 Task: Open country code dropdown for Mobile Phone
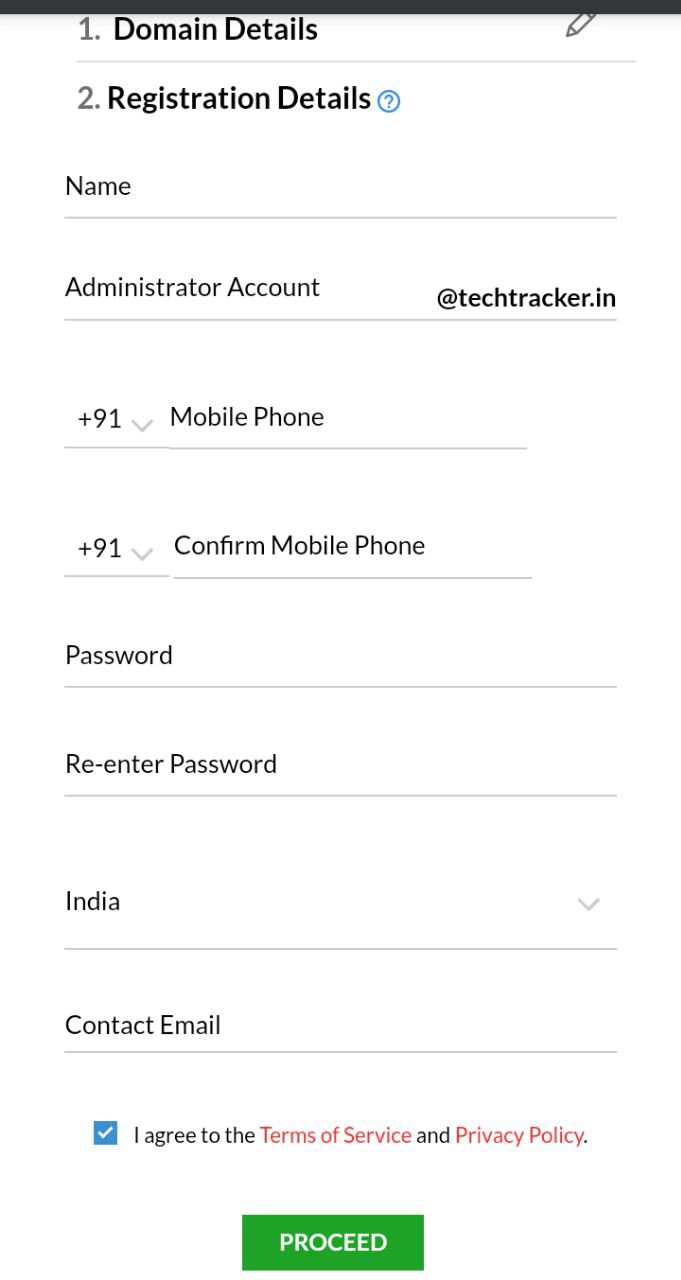(115, 420)
